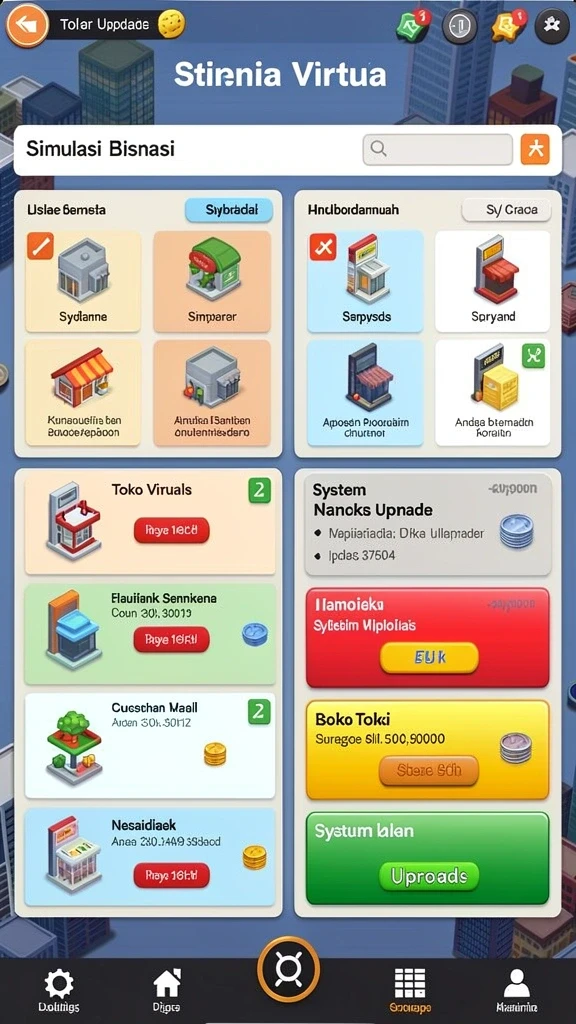The image size is (576, 1024).
Task: Tap the Sybradal chip
Action: 229,210
